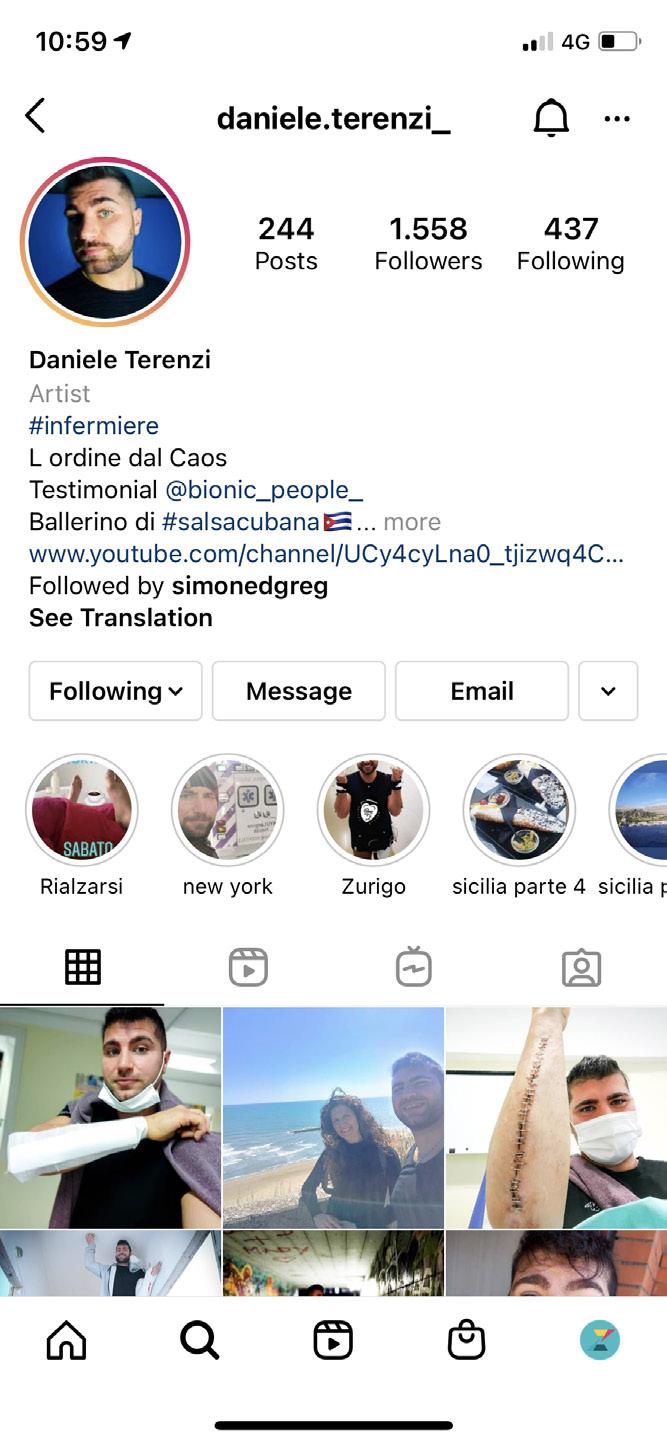Viewport: 667px width, 1444px height.
Task: Go to the Shop tab in bottom navigation
Action: pos(466,1341)
